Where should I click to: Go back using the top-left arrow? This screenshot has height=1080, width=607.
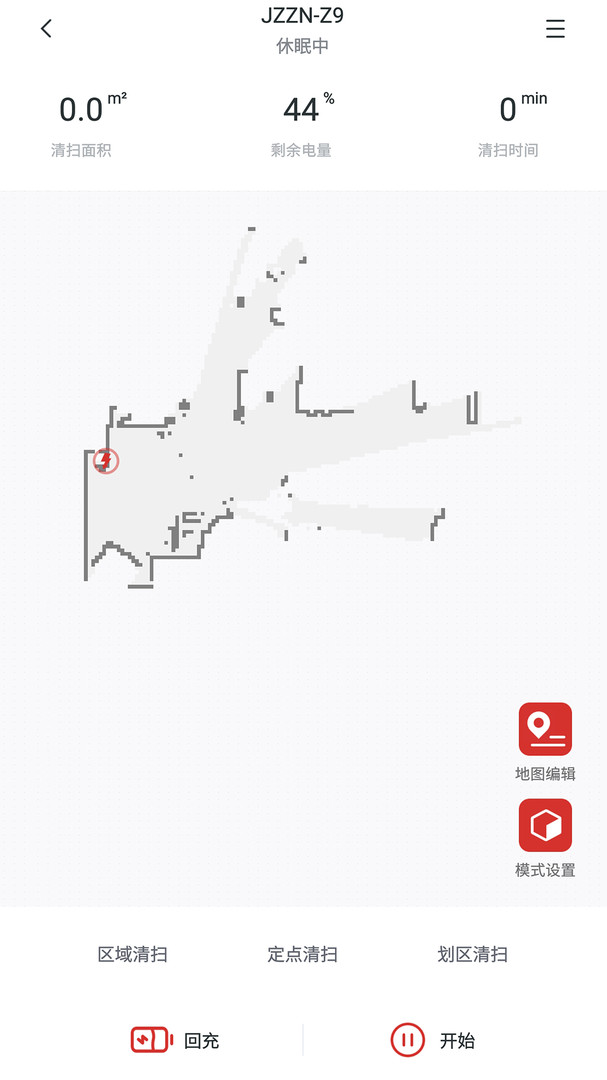46,29
